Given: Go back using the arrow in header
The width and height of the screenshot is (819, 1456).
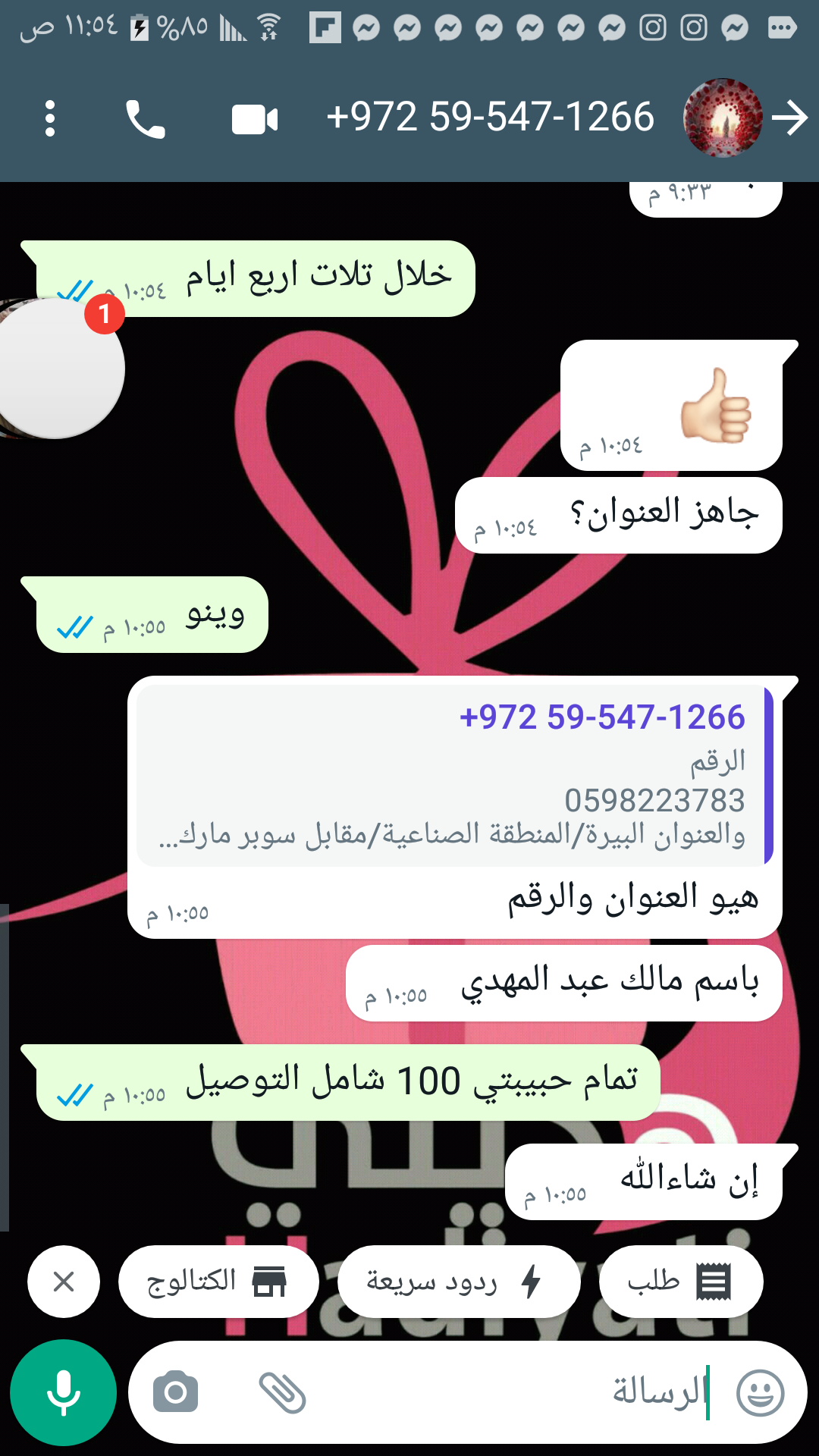Looking at the screenshot, I should click(789, 118).
